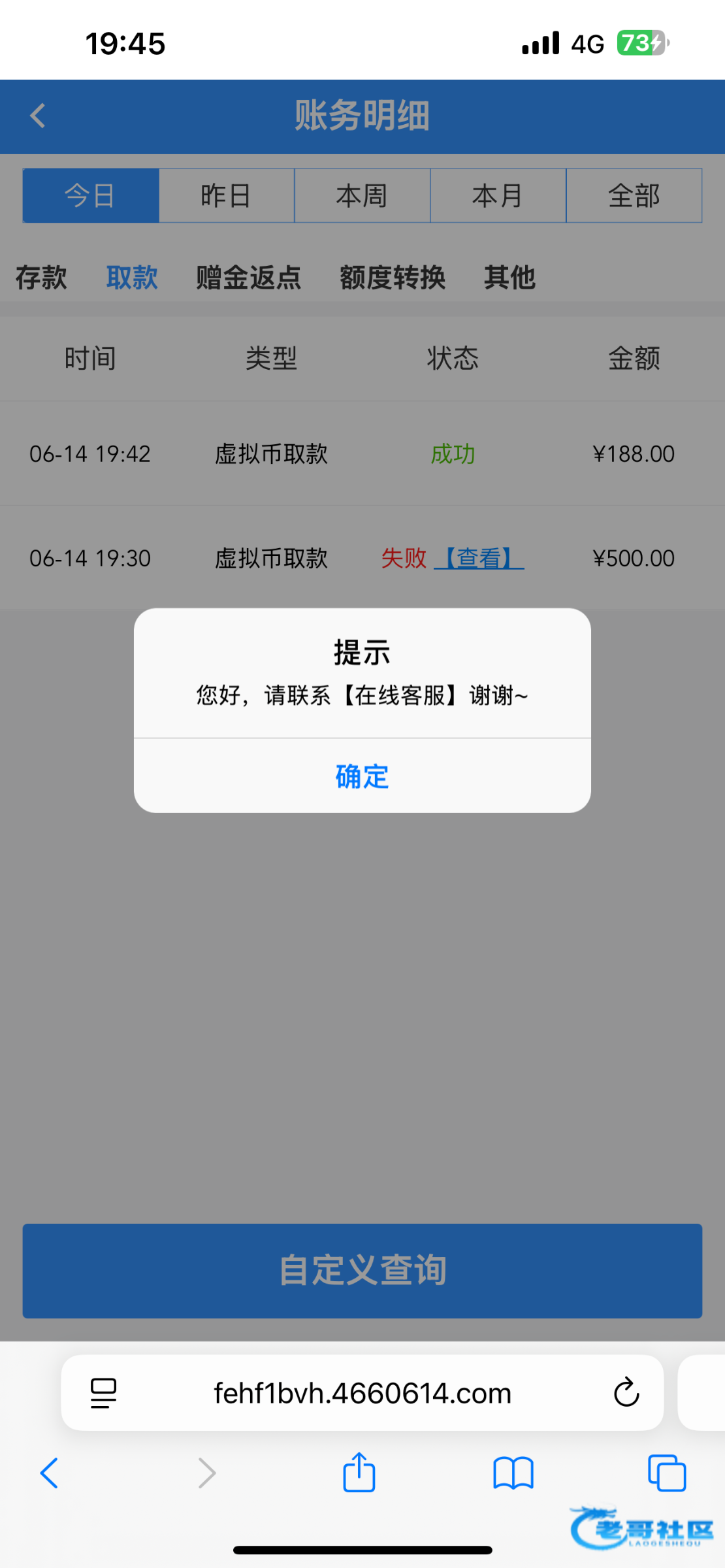Open 自定义查询 custom search

pos(362,1271)
